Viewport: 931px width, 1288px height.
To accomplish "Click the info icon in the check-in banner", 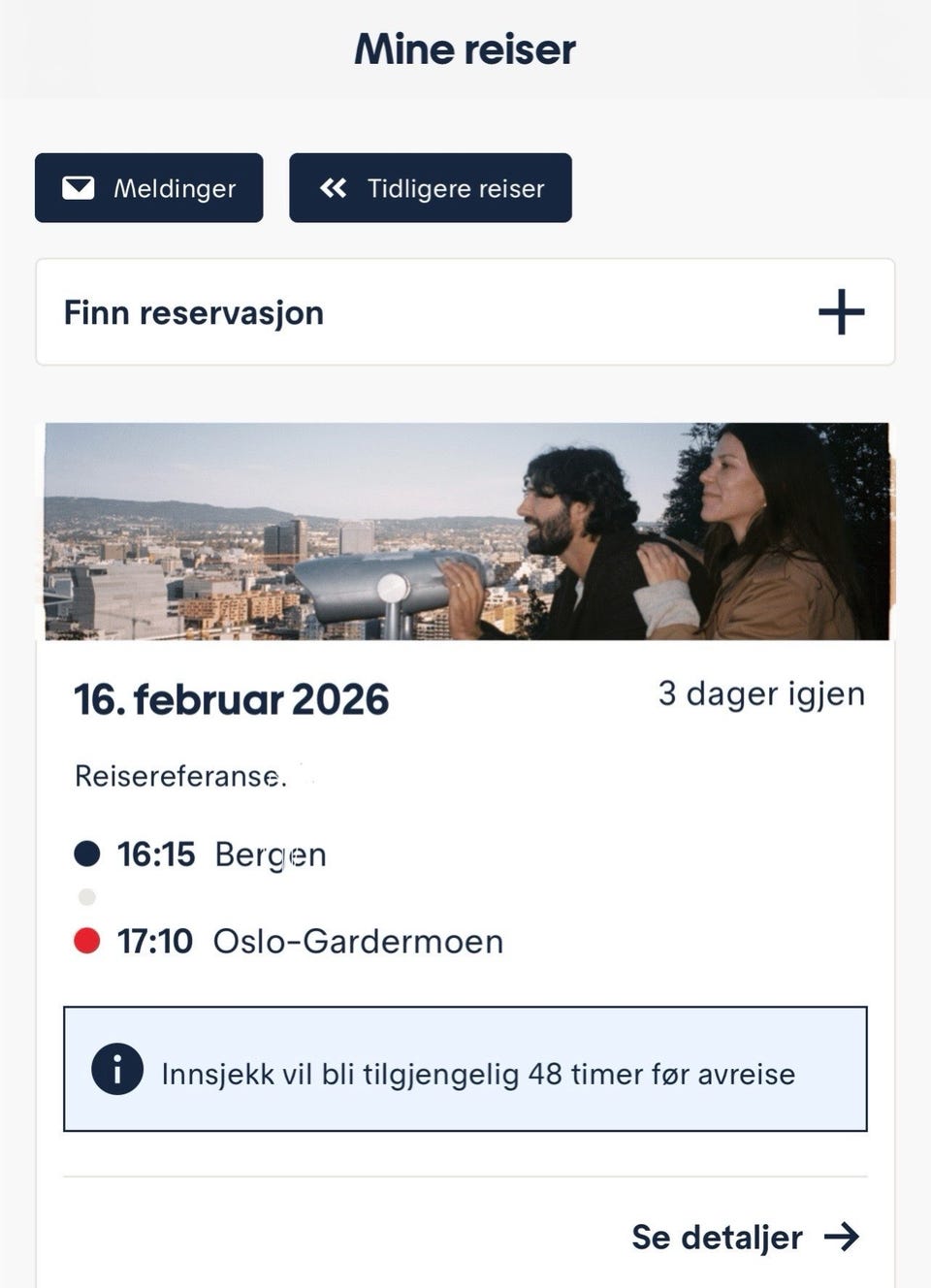I will (116, 1072).
